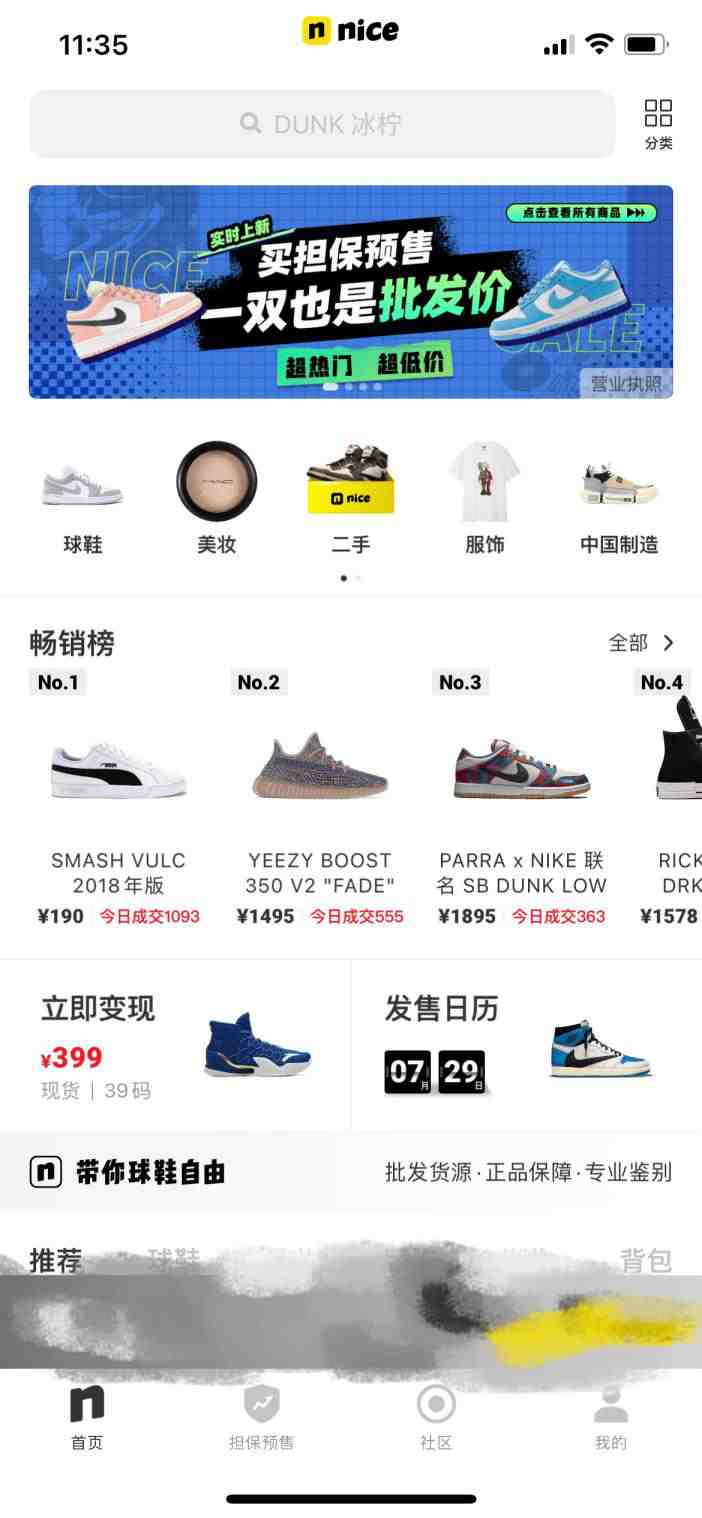Switch to the 社区 community tab
Screen dimensions: 702x1518
(436, 1417)
